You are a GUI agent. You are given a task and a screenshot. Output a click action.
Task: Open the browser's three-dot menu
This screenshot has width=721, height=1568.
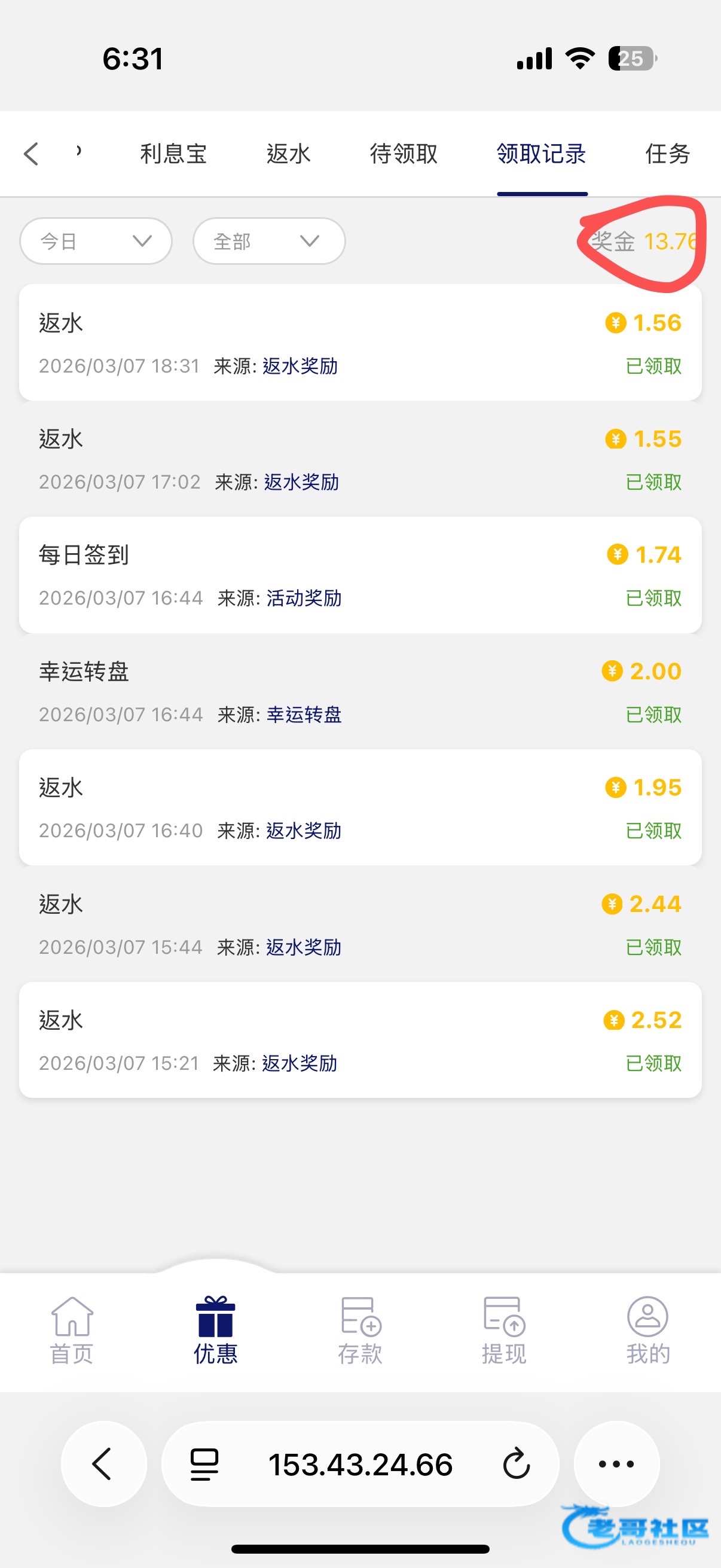coord(616,1464)
